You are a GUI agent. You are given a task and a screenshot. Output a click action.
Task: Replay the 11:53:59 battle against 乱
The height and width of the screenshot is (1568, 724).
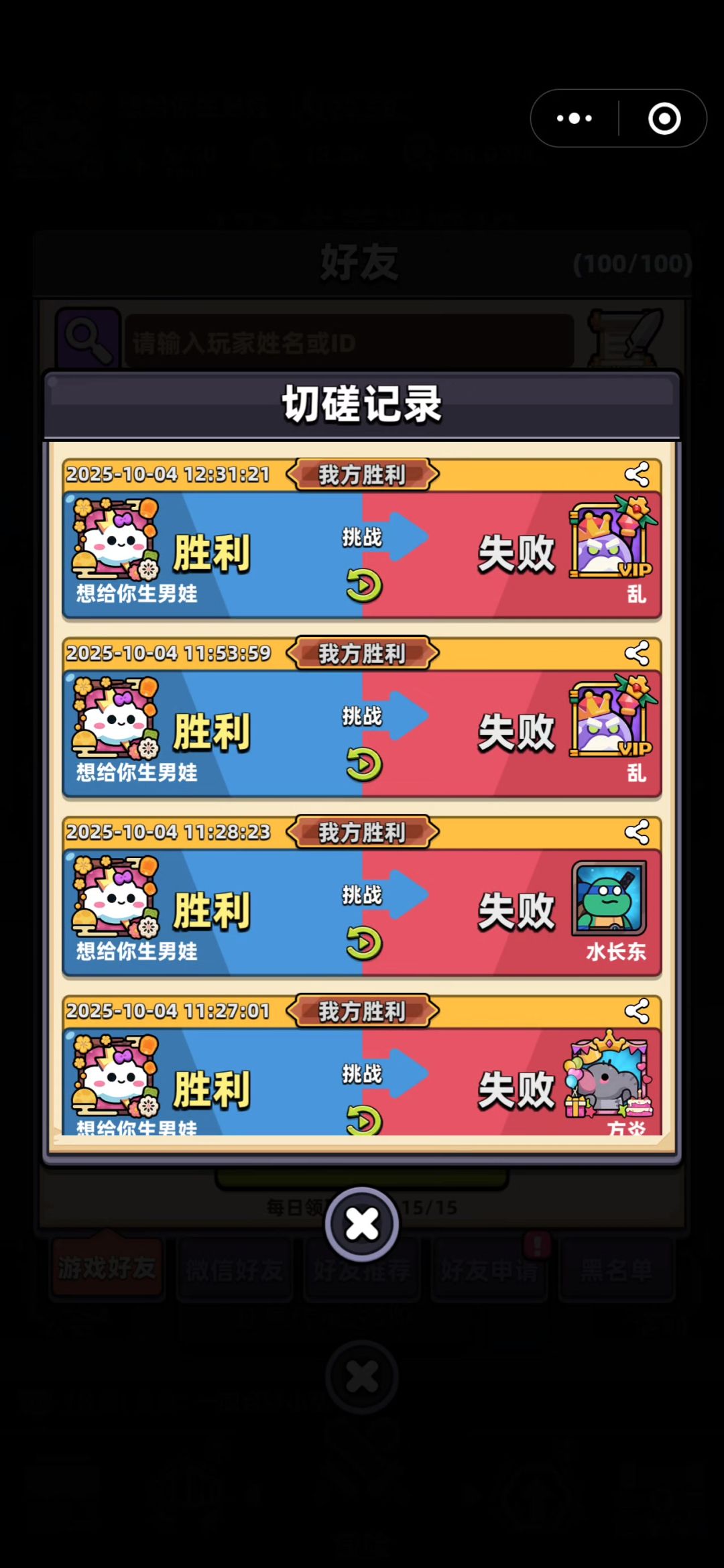(364, 764)
